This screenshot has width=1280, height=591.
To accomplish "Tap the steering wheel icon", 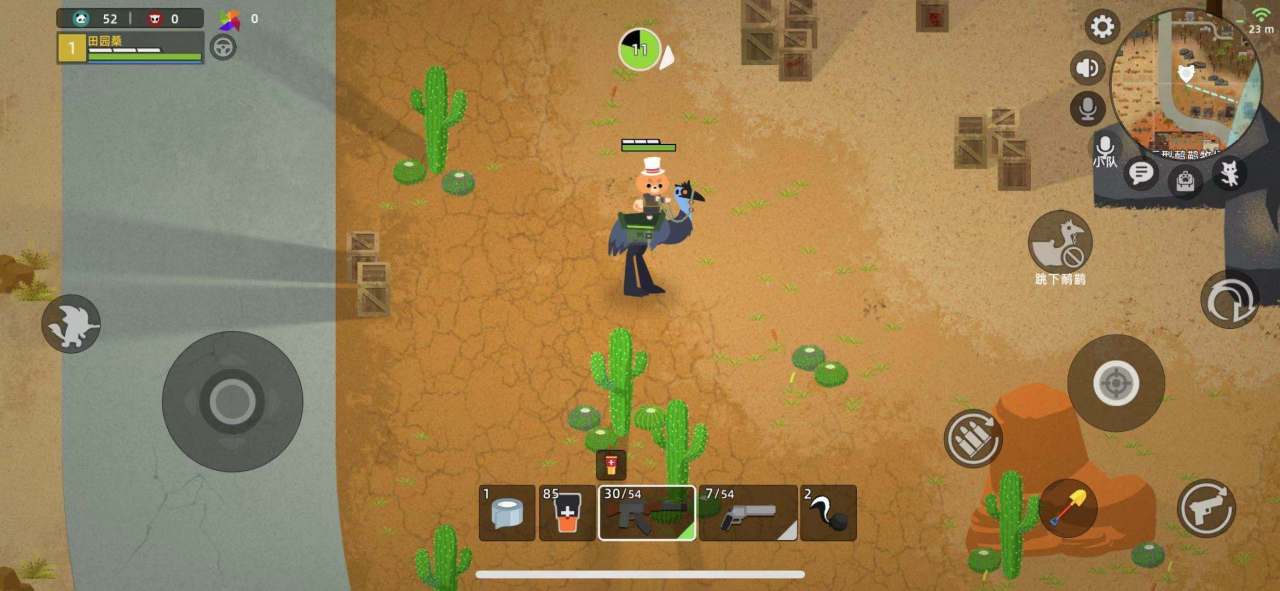I will tap(223, 46).
